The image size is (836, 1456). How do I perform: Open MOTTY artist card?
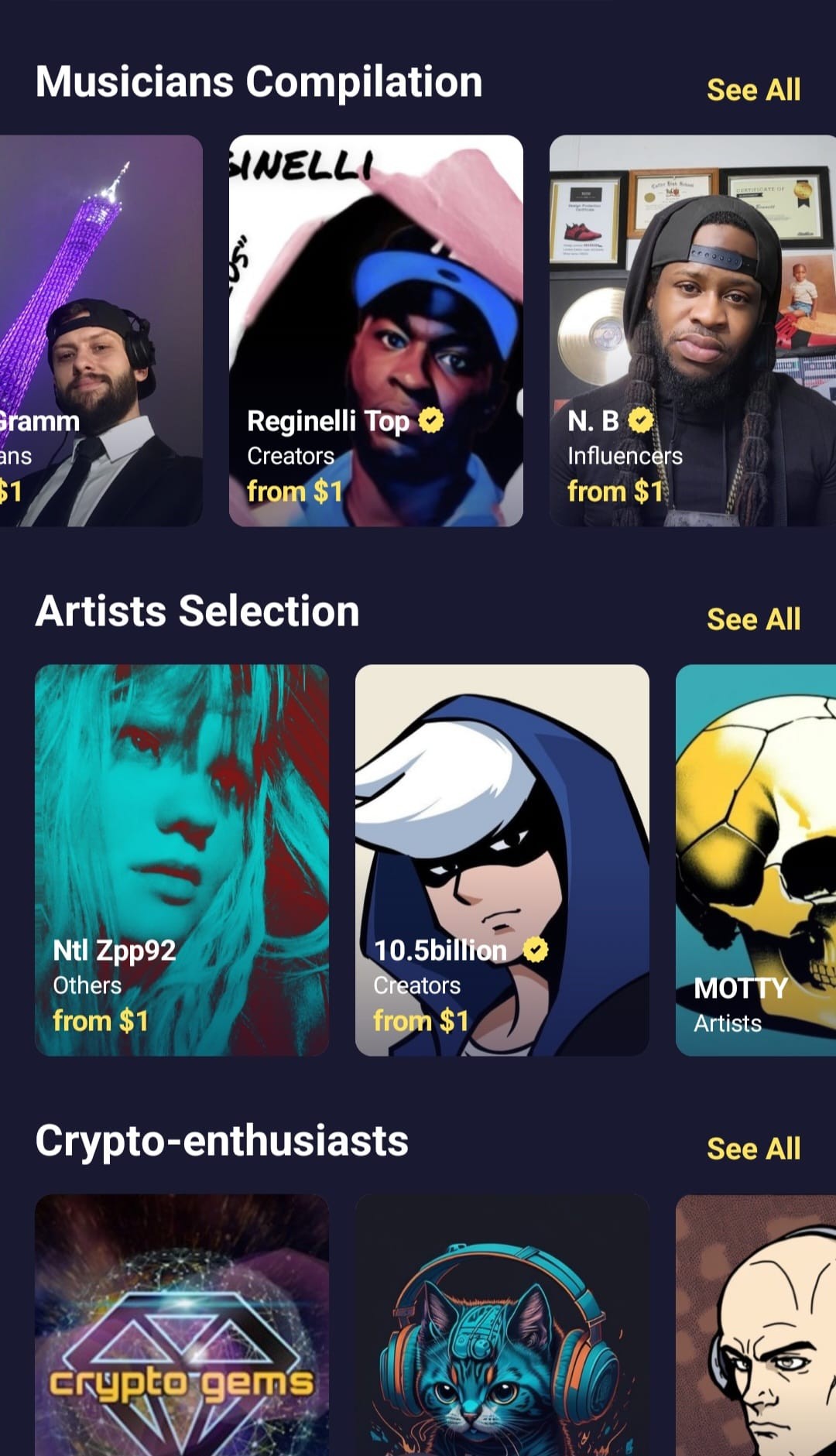point(756,860)
